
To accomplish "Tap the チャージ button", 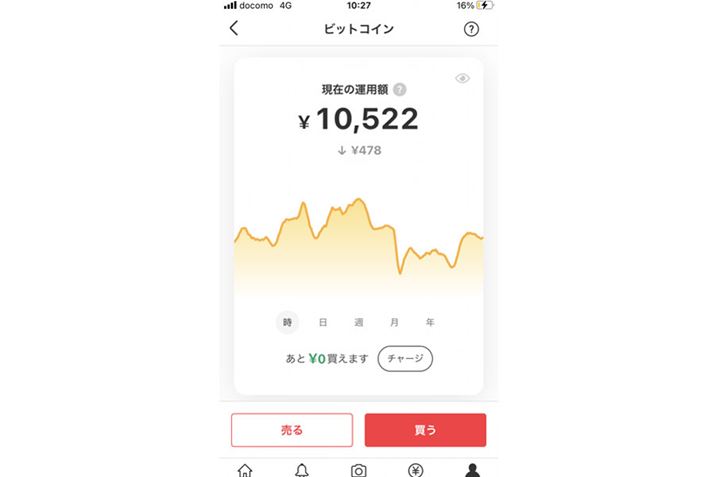I will click(405, 358).
